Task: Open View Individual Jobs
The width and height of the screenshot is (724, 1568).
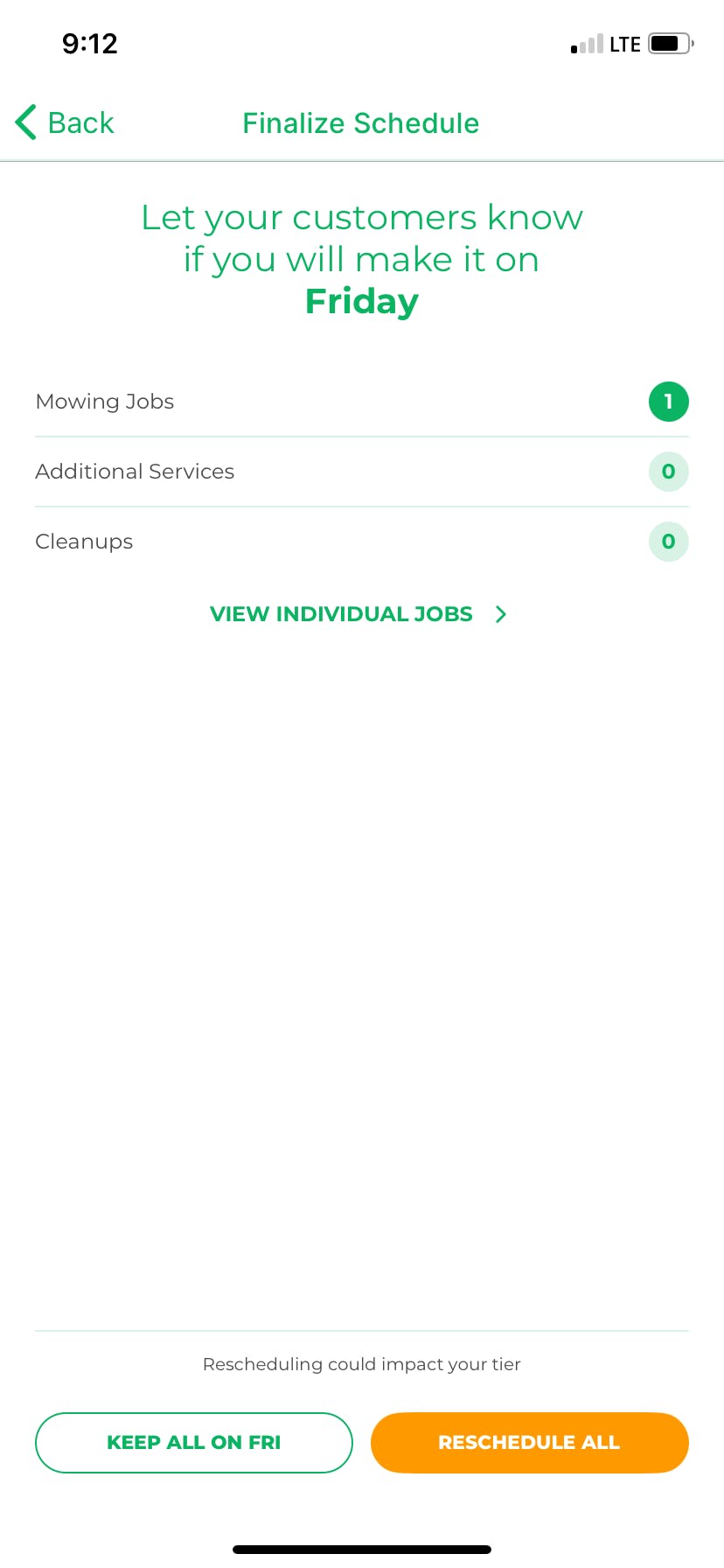Action: [359, 614]
